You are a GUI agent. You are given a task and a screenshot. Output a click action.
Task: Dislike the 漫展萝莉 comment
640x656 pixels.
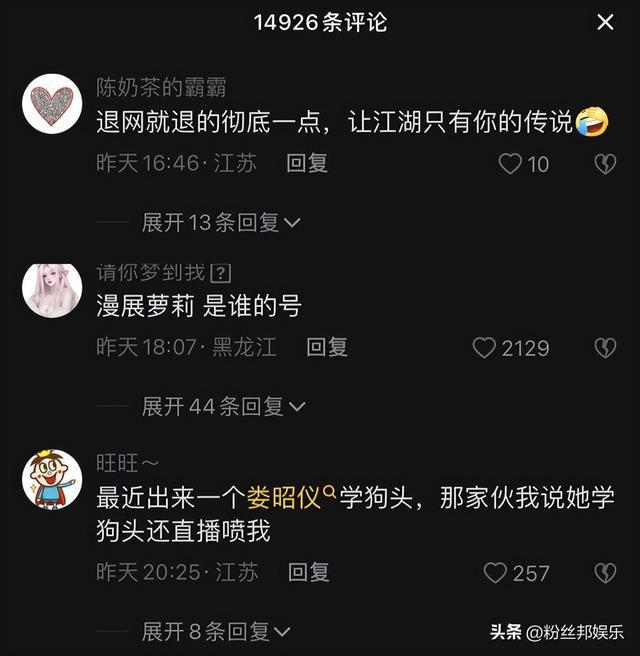(x=605, y=348)
